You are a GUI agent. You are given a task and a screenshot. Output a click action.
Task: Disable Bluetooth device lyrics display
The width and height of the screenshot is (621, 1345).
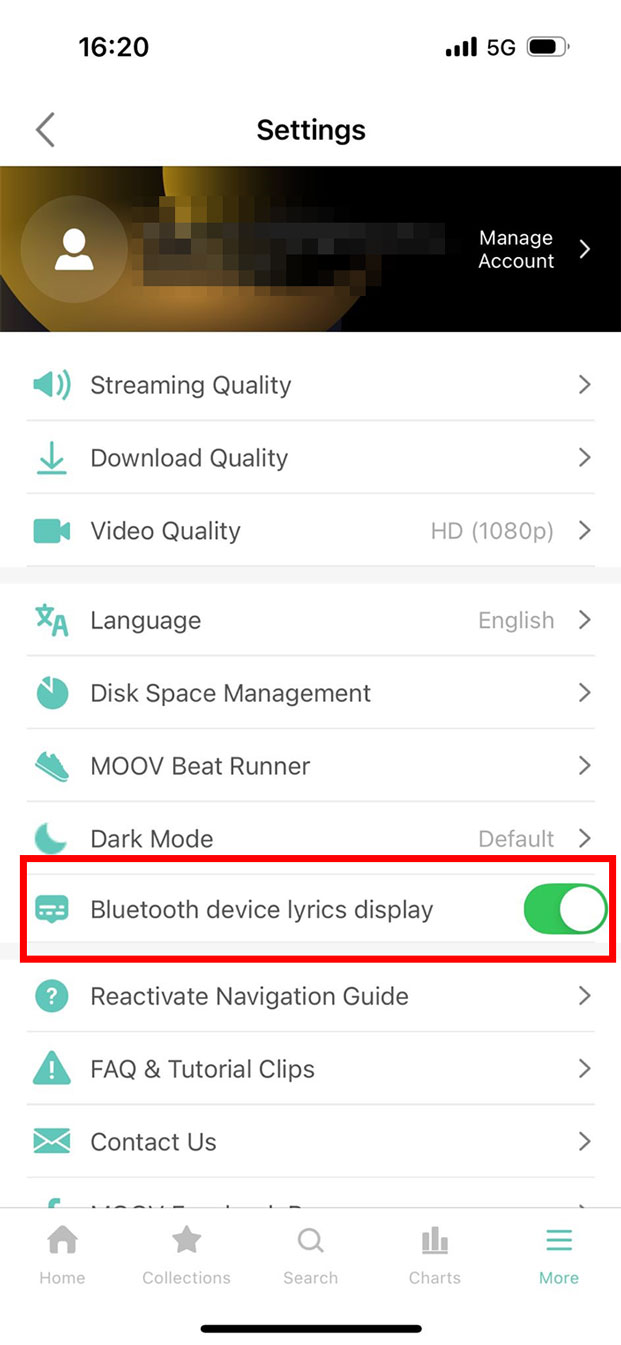[564, 909]
